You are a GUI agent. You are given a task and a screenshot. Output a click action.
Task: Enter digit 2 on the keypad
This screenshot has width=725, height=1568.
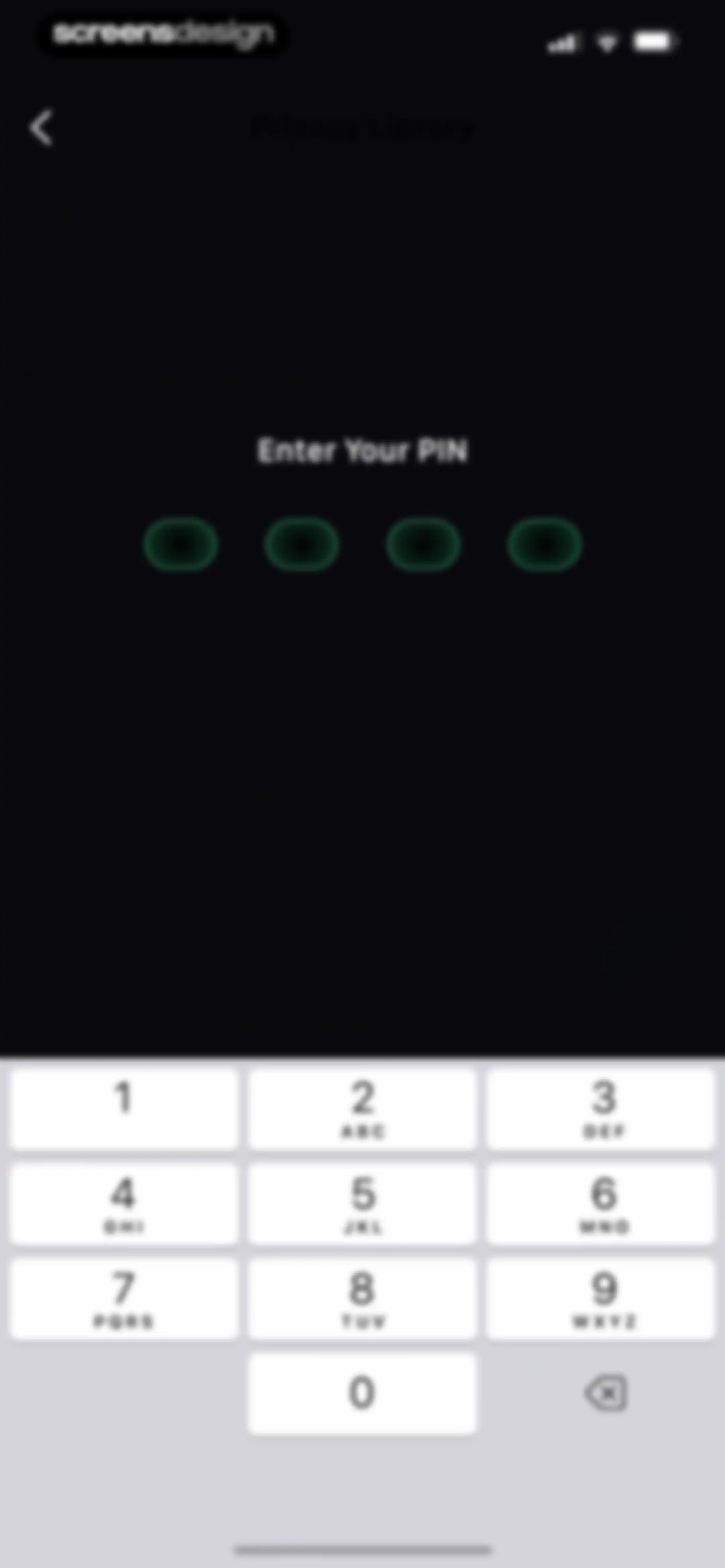[362, 1110]
